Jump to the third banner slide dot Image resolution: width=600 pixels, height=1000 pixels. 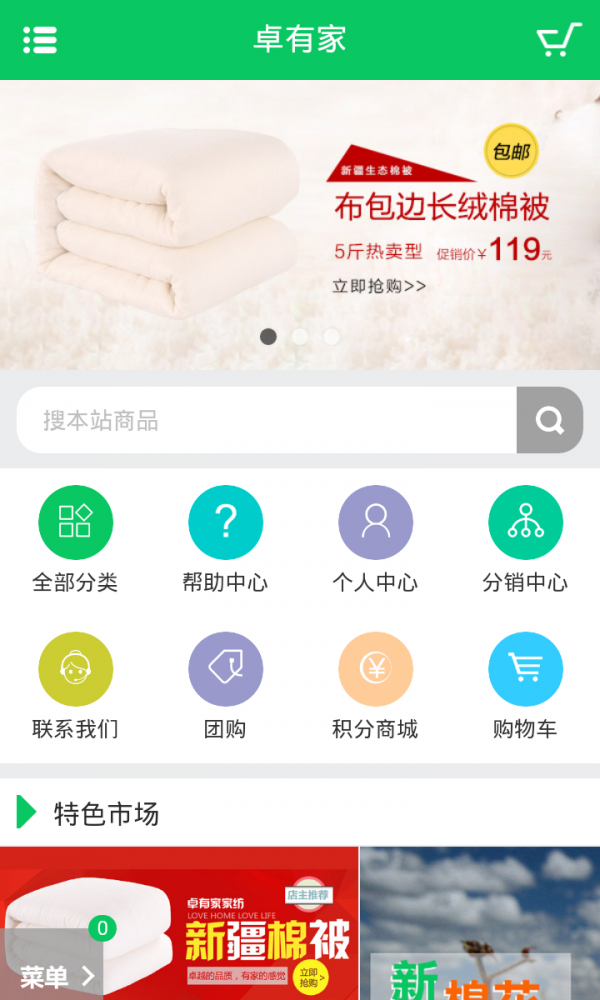331,337
